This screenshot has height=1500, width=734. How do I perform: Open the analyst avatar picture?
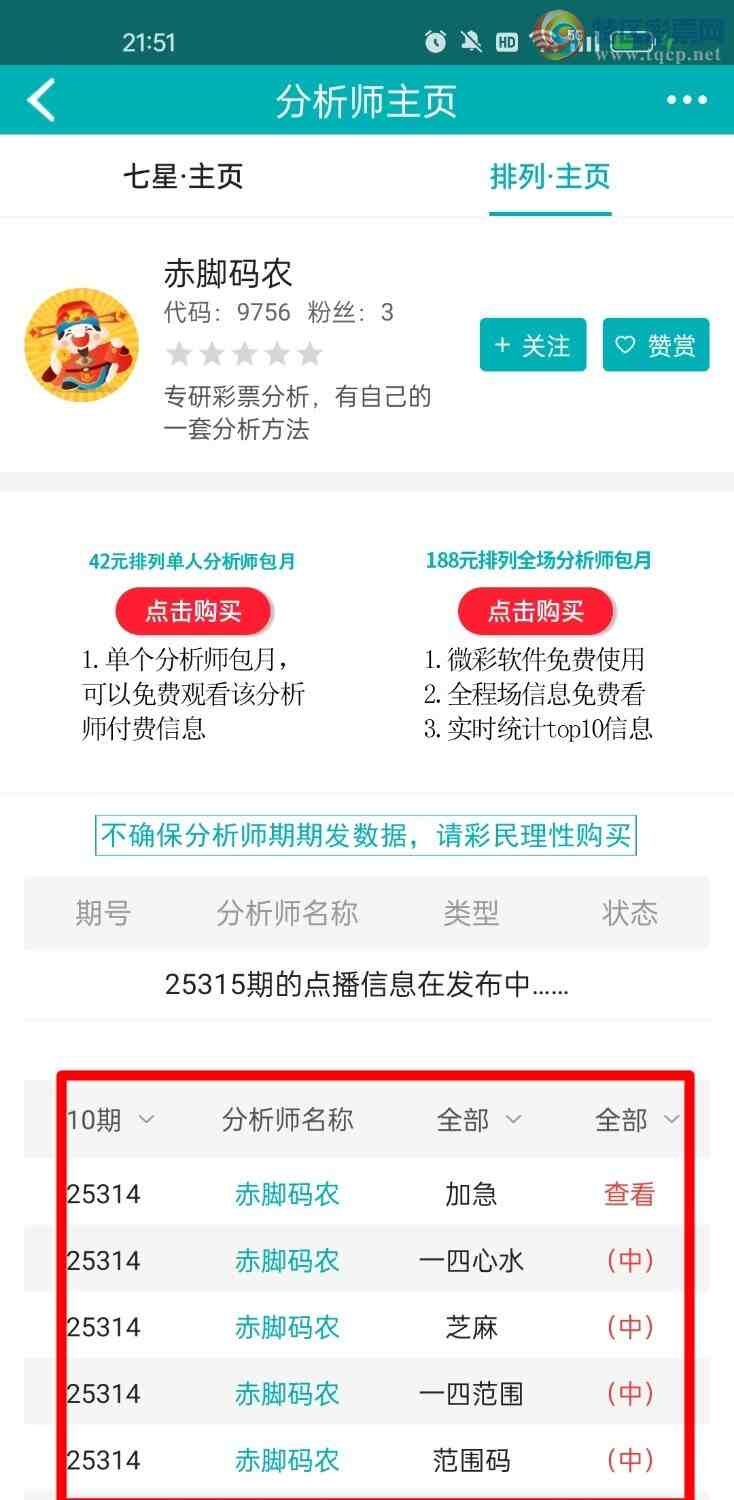81,345
